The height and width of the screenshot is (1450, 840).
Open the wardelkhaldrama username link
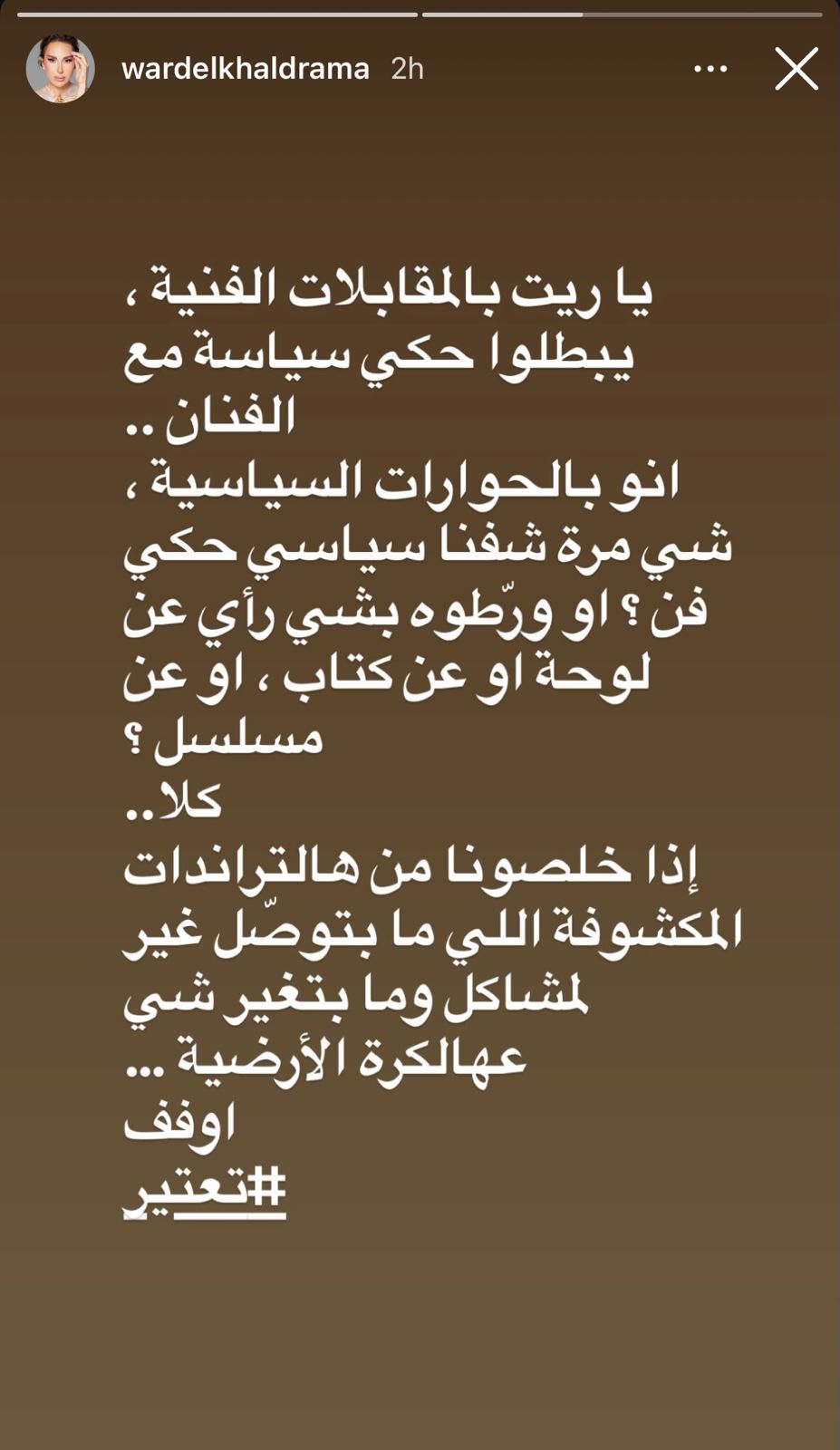pos(245,69)
